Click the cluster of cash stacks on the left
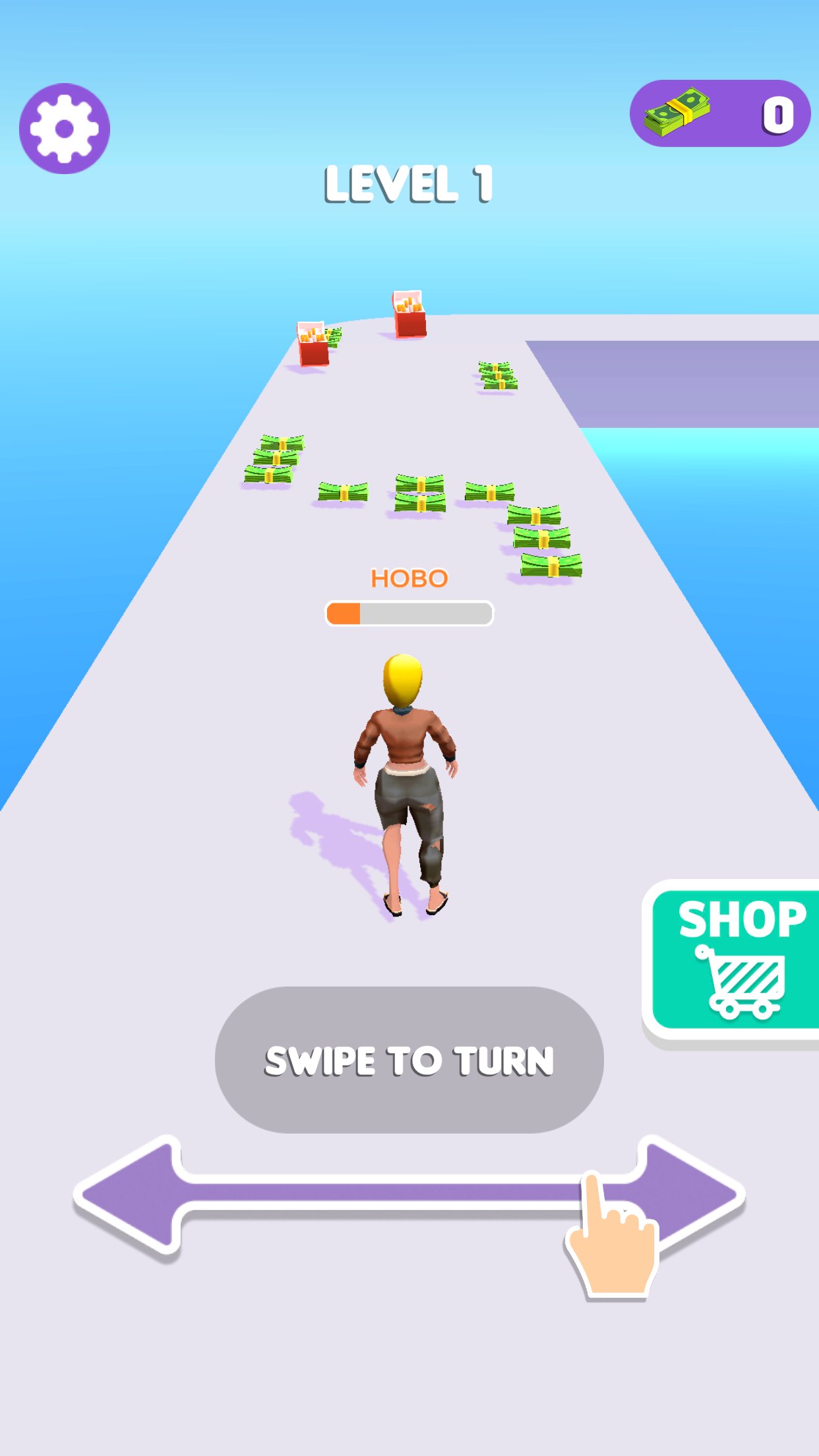Screen dimensions: 819x1456 point(274,458)
